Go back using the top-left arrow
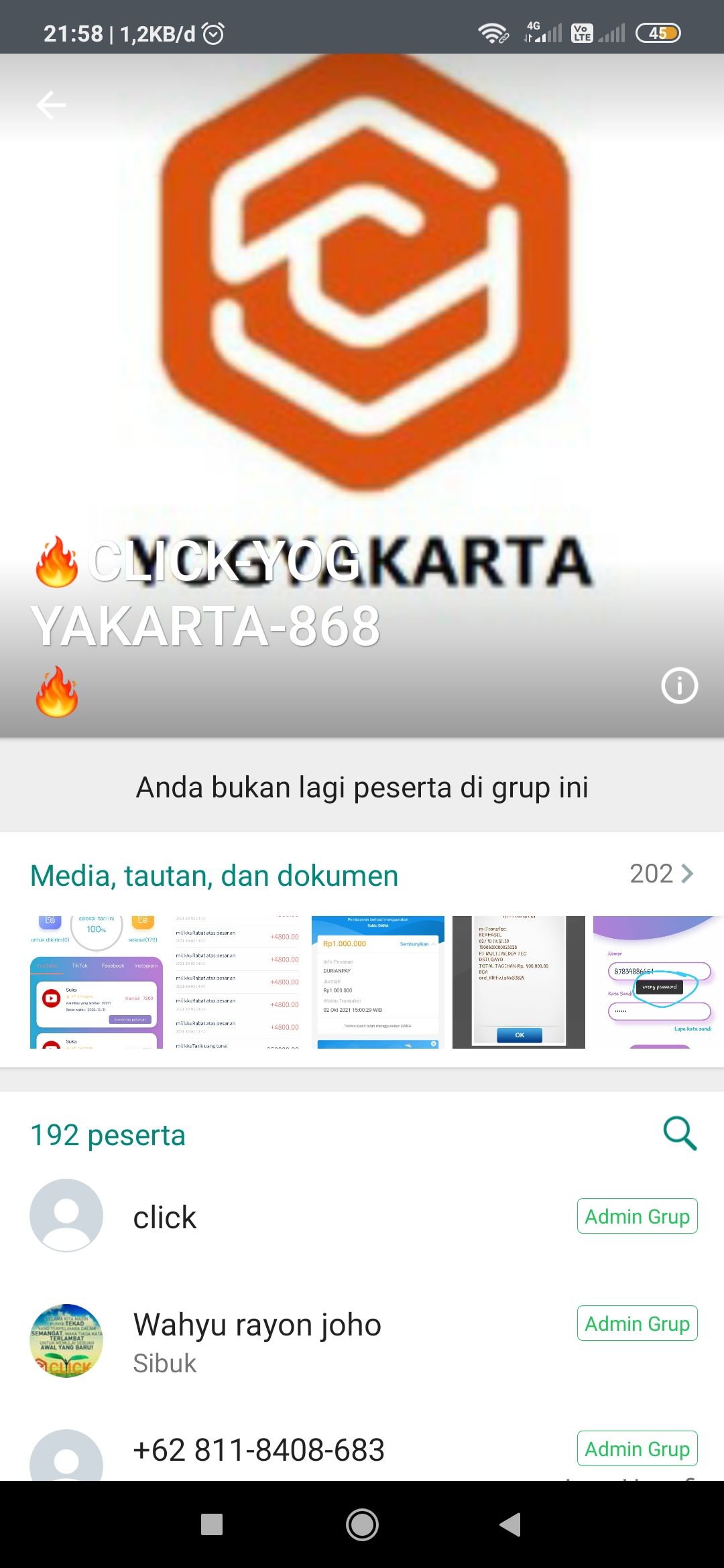The height and width of the screenshot is (1568, 724). (51, 105)
